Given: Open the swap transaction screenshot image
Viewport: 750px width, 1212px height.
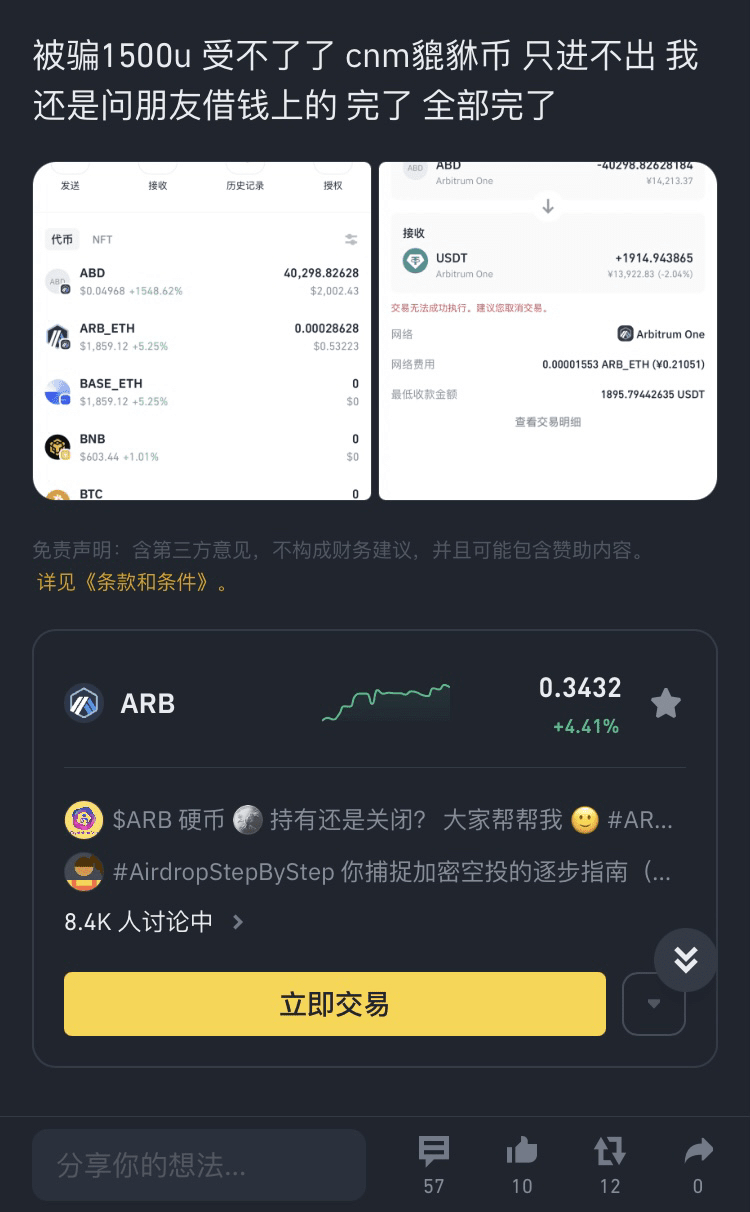Looking at the screenshot, I should (x=547, y=330).
